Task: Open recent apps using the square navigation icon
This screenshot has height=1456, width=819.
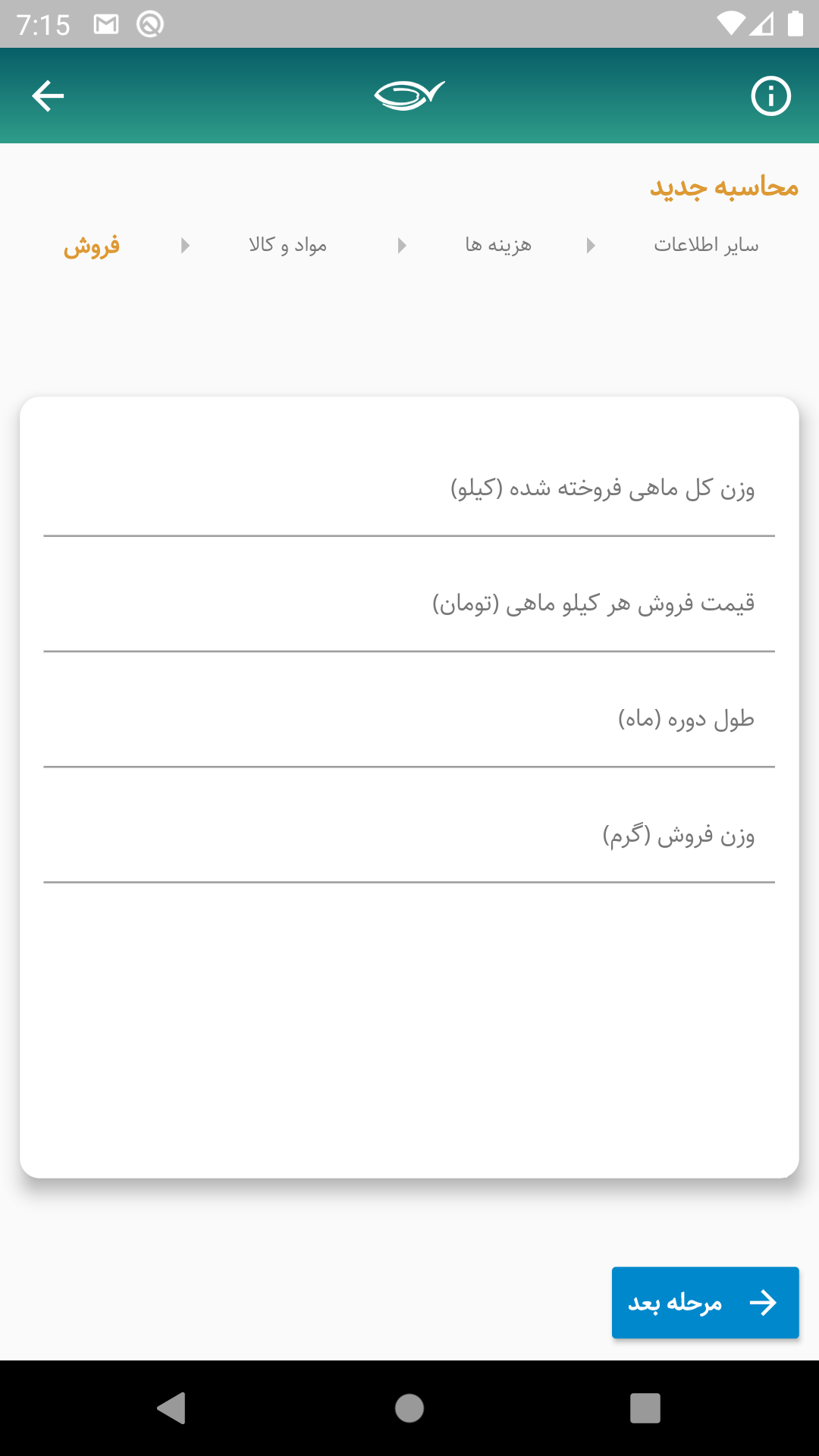Action: (x=645, y=1409)
